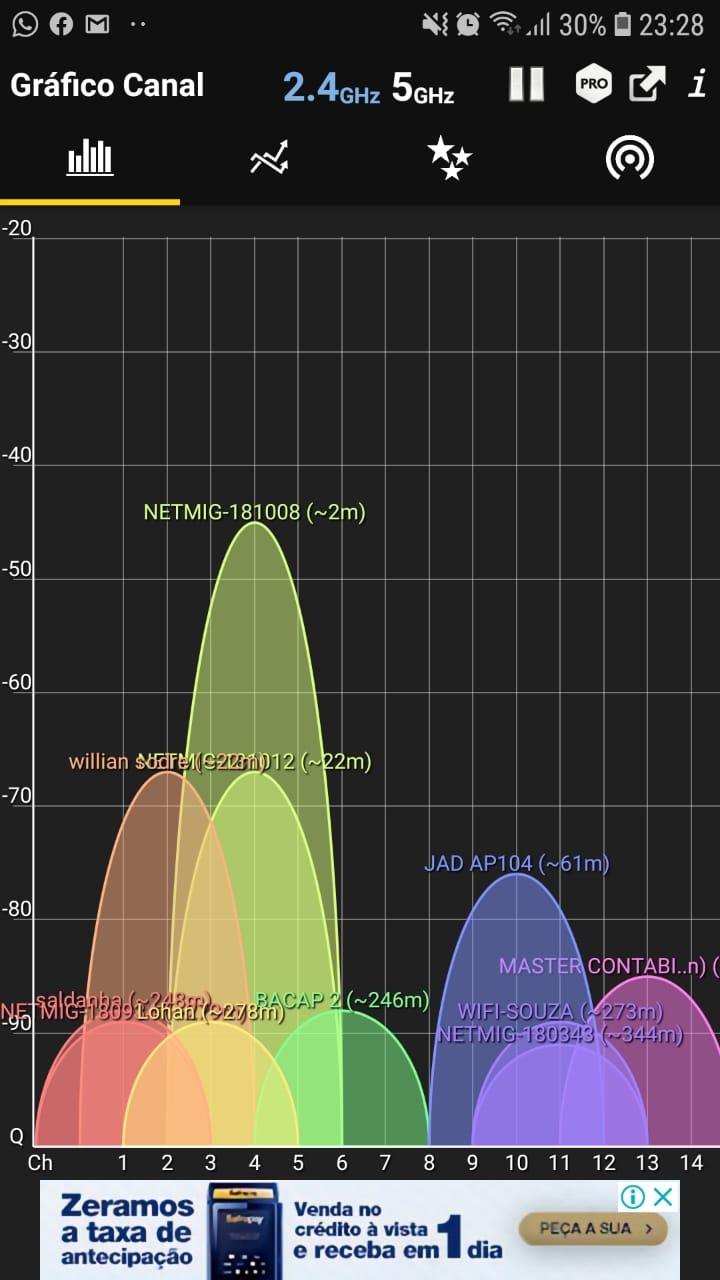Close the ad banner

663,1196
